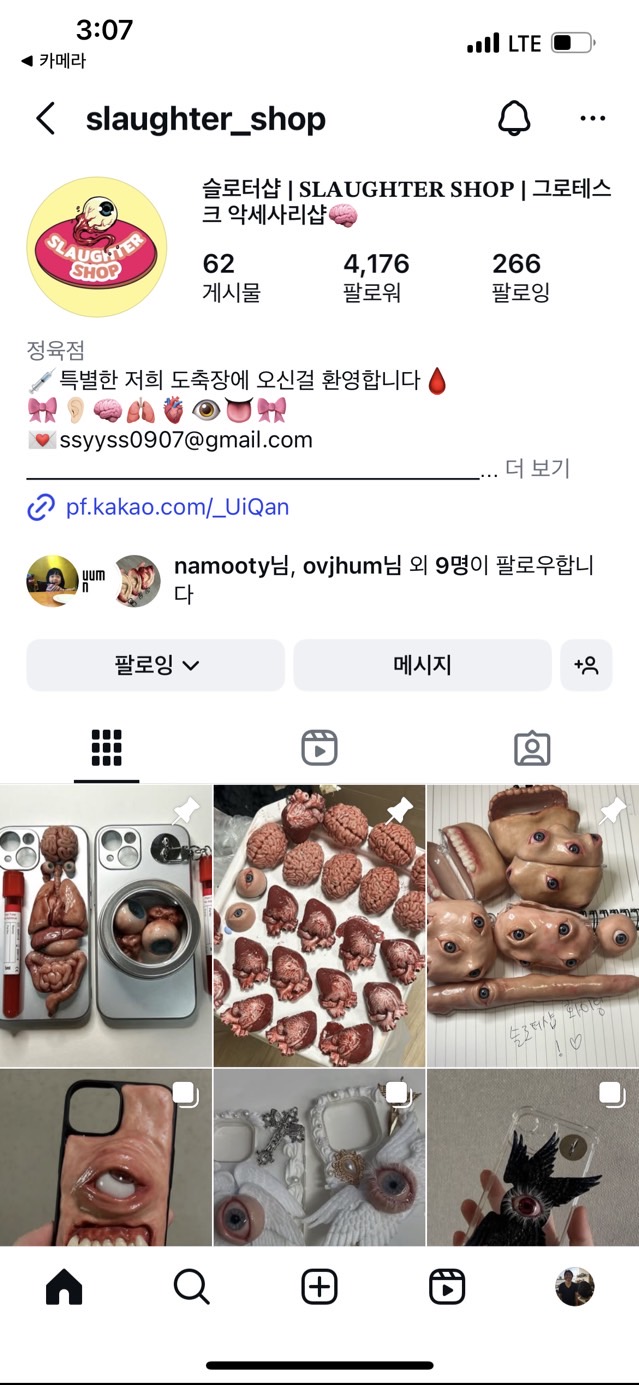This screenshot has height=1385, width=639.
Task: Create a new post with plus icon
Action: [319, 1287]
